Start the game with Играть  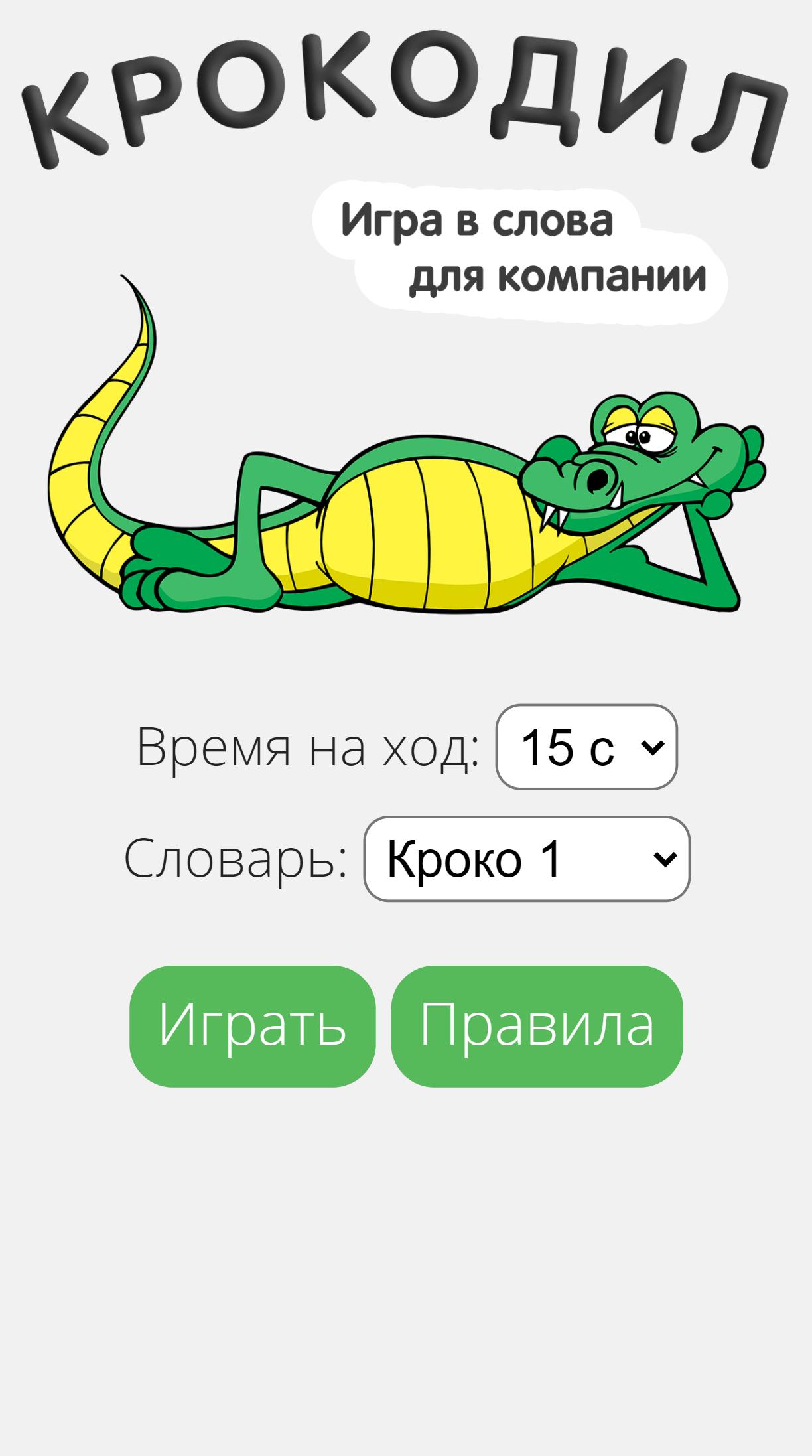click(252, 1025)
